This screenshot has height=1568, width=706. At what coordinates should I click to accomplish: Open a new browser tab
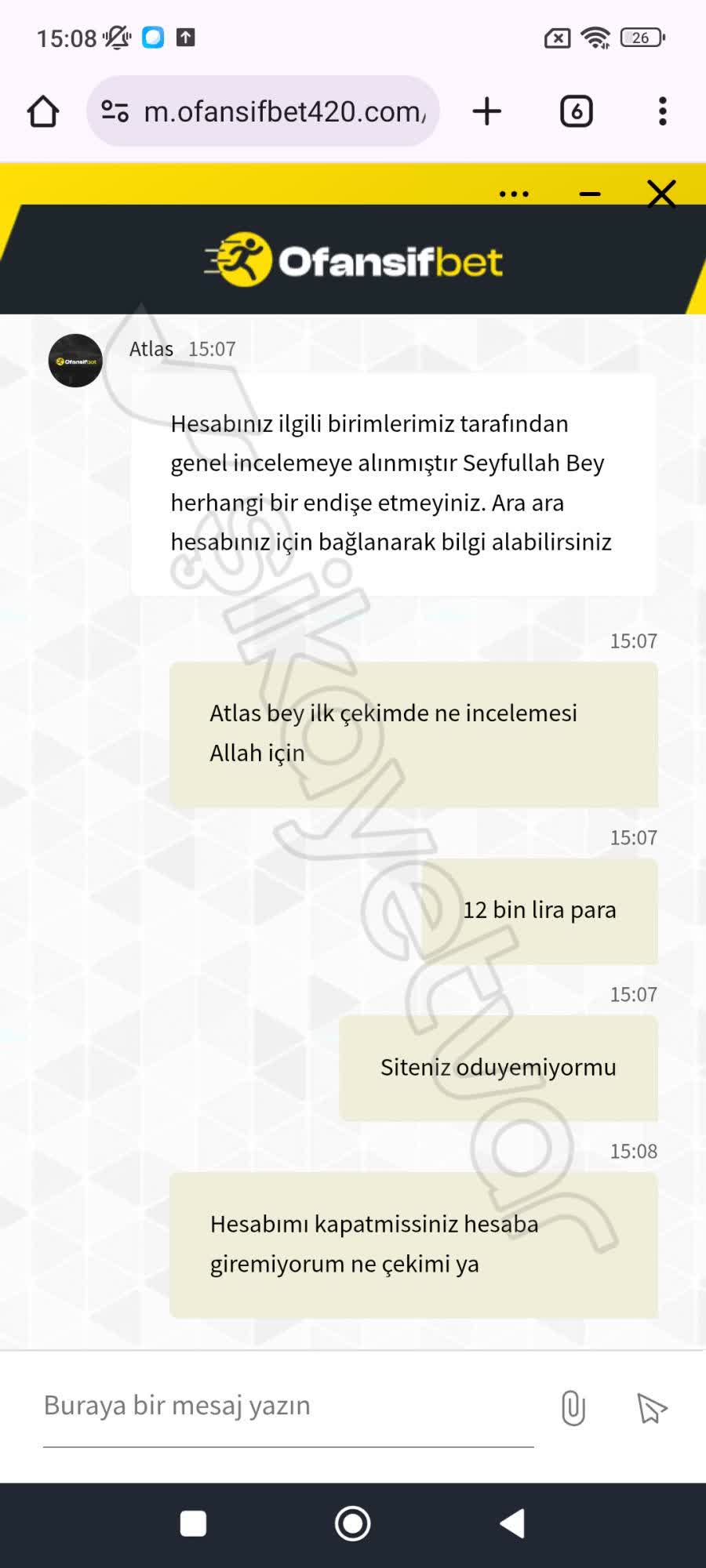point(487,111)
